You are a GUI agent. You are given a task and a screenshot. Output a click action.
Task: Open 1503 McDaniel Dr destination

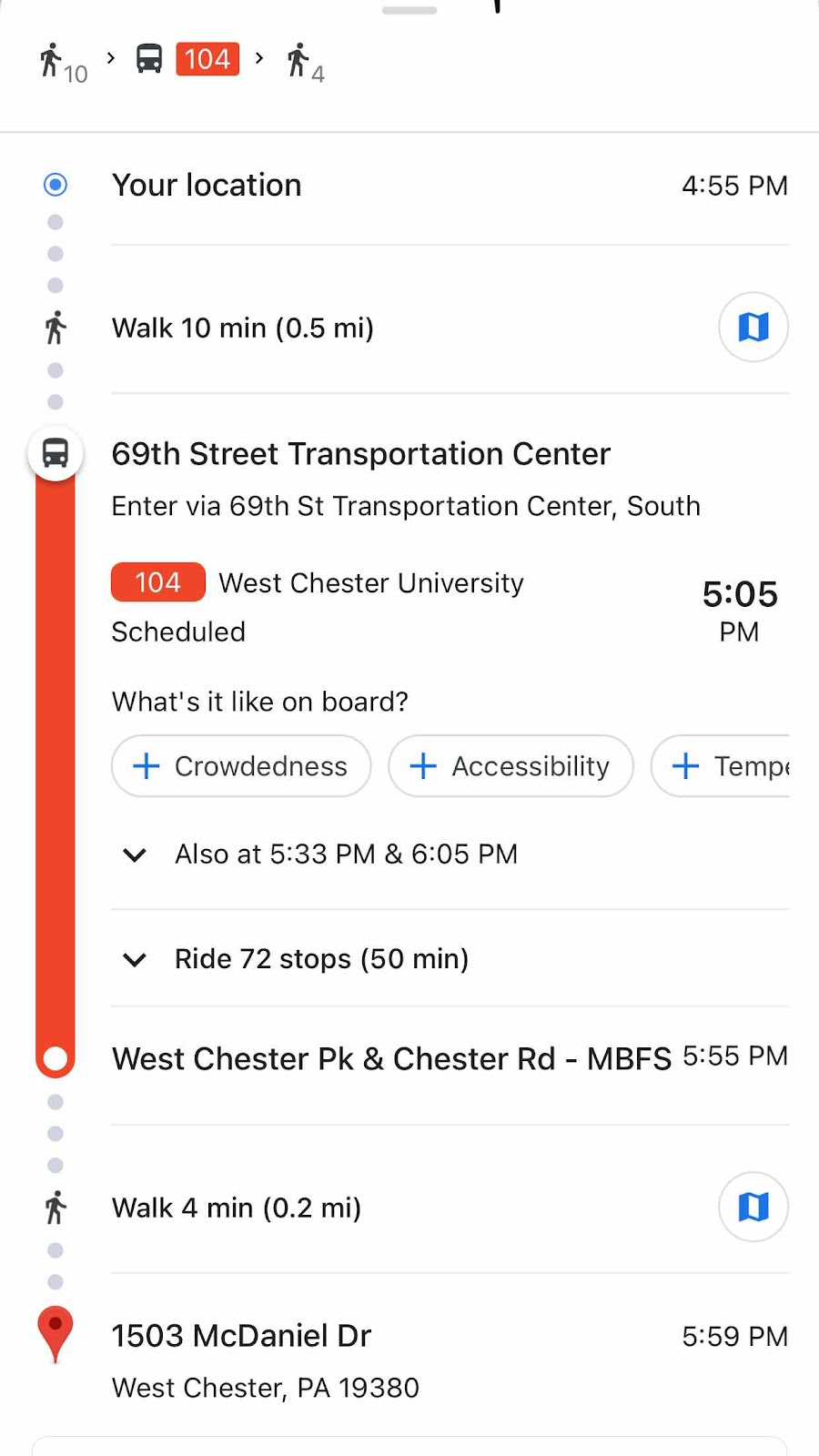tap(241, 1336)
